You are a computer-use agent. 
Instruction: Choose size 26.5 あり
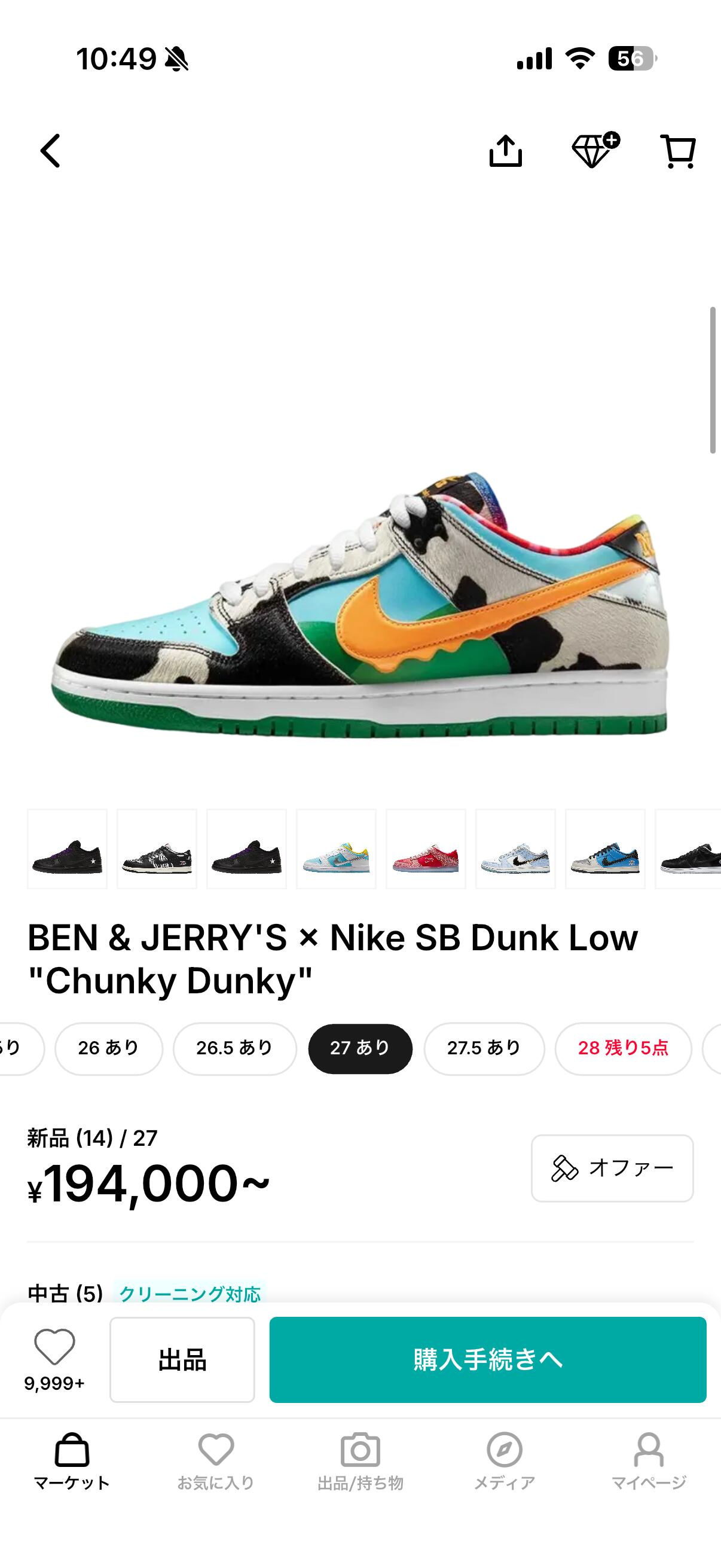pos(235,1048)
